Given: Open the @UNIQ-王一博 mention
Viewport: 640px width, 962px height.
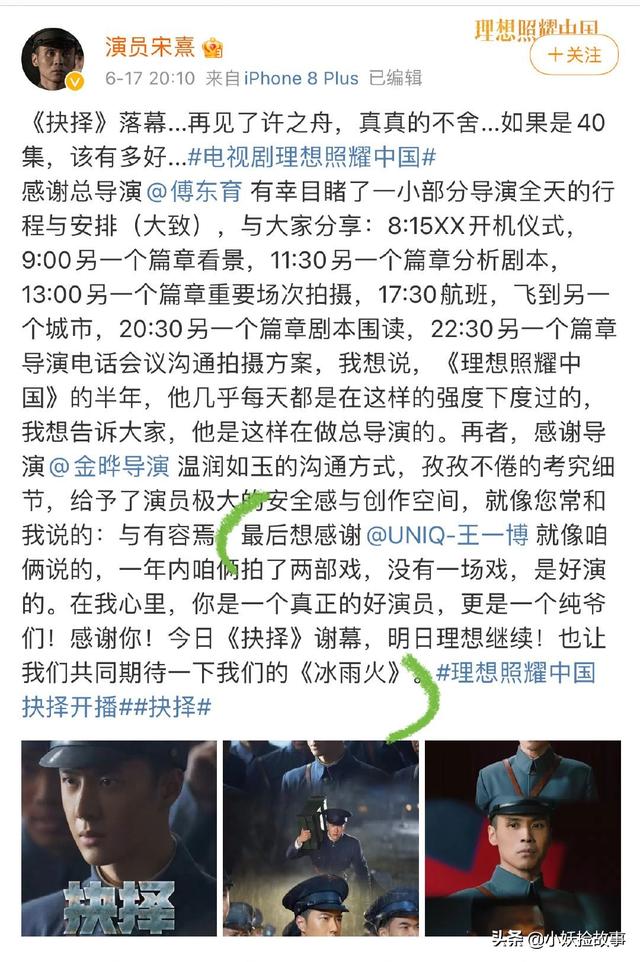Looking at the screenshot, I should coord(447,535).
